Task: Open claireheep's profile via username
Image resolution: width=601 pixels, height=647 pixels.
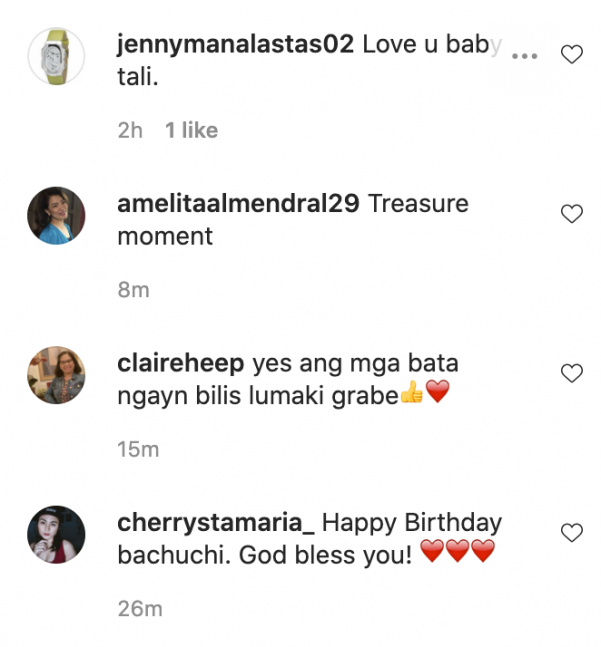Action: (180, 364)
